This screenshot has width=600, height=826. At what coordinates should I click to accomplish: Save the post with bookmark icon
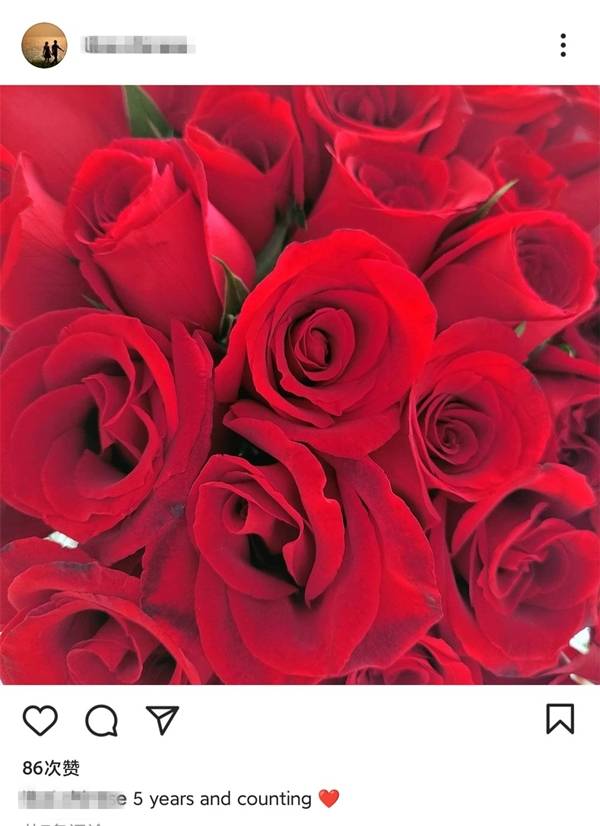coord(560,719)
